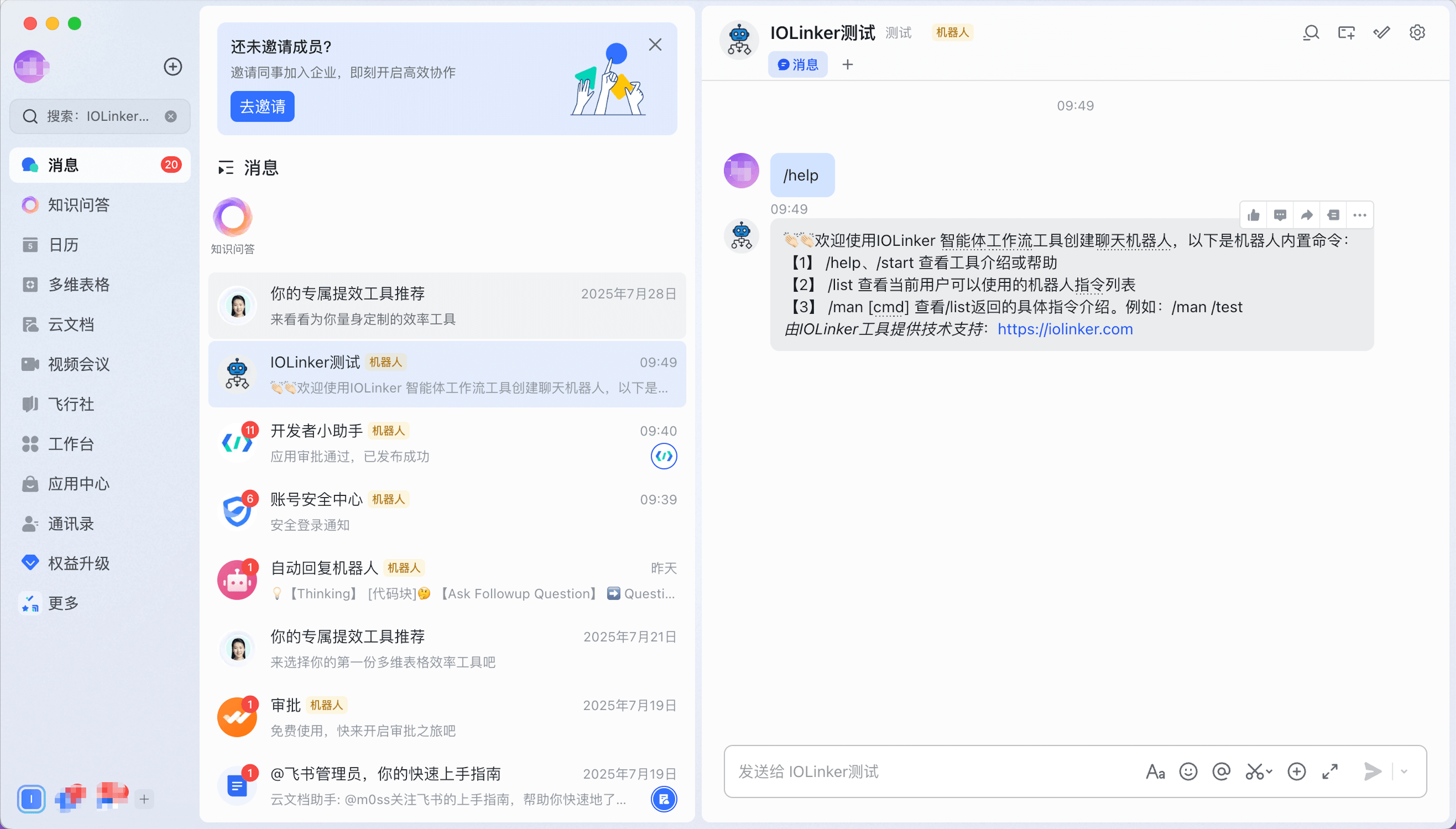Search within this chat
This screenshot has width=1456, height=829.
pyautogui.click(x=1311, y=32)
